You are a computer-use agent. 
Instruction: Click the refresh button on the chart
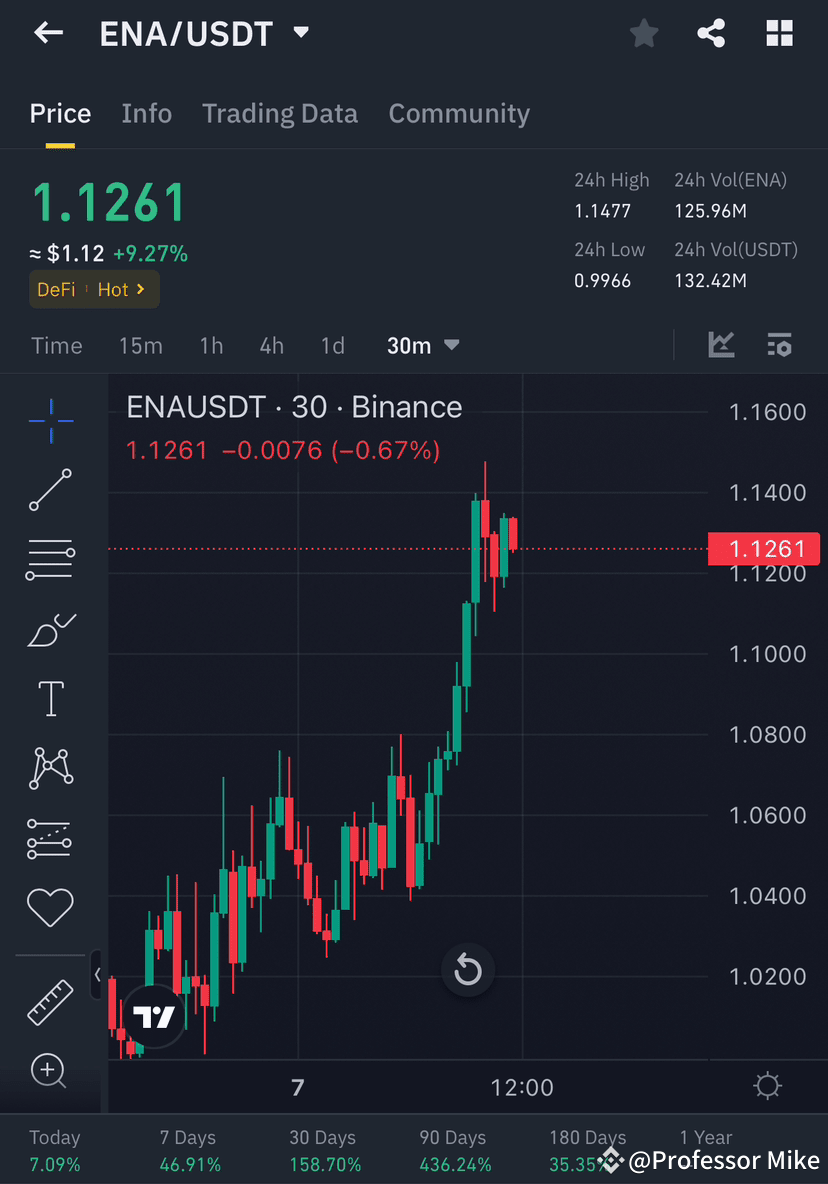(x=468, y=970)
